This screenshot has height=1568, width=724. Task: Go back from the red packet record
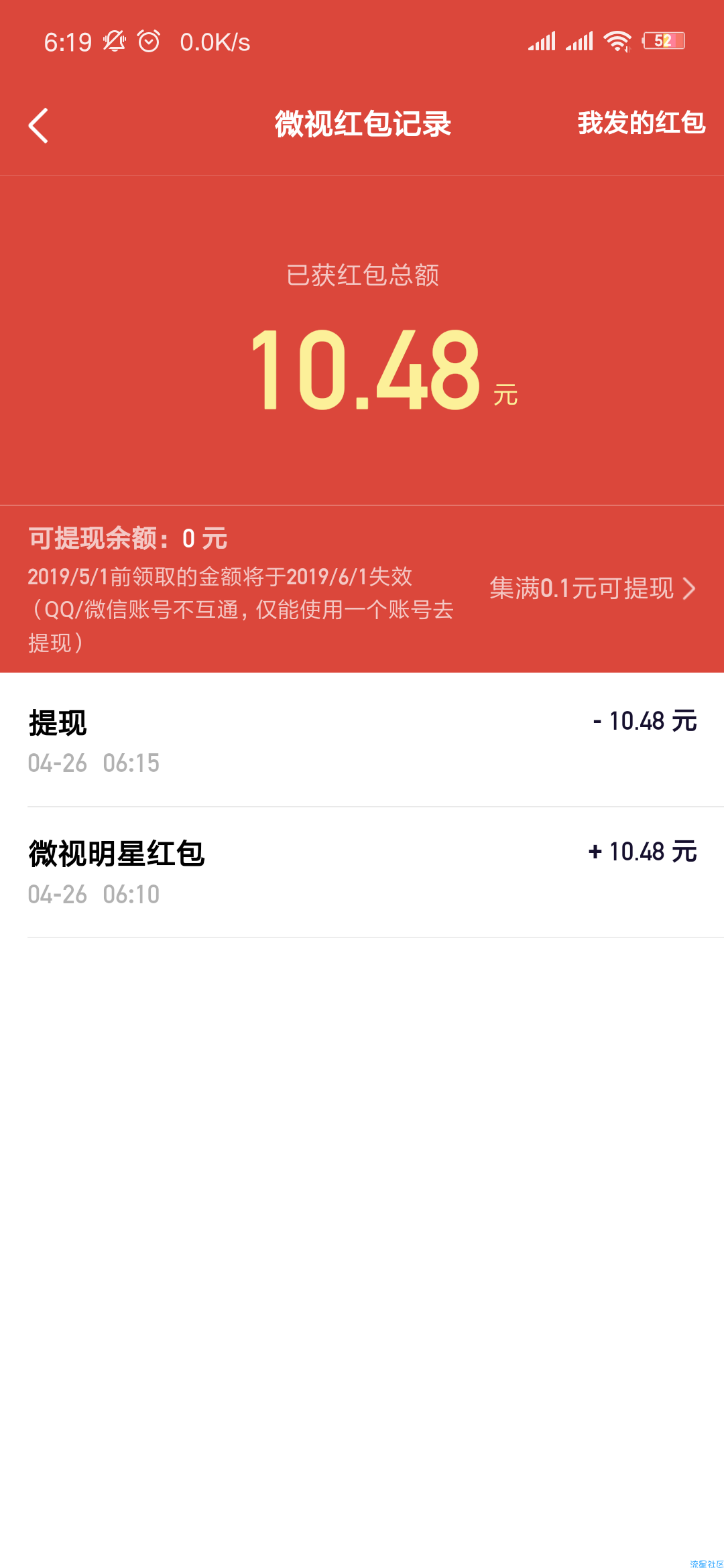(x=39, y=125)
